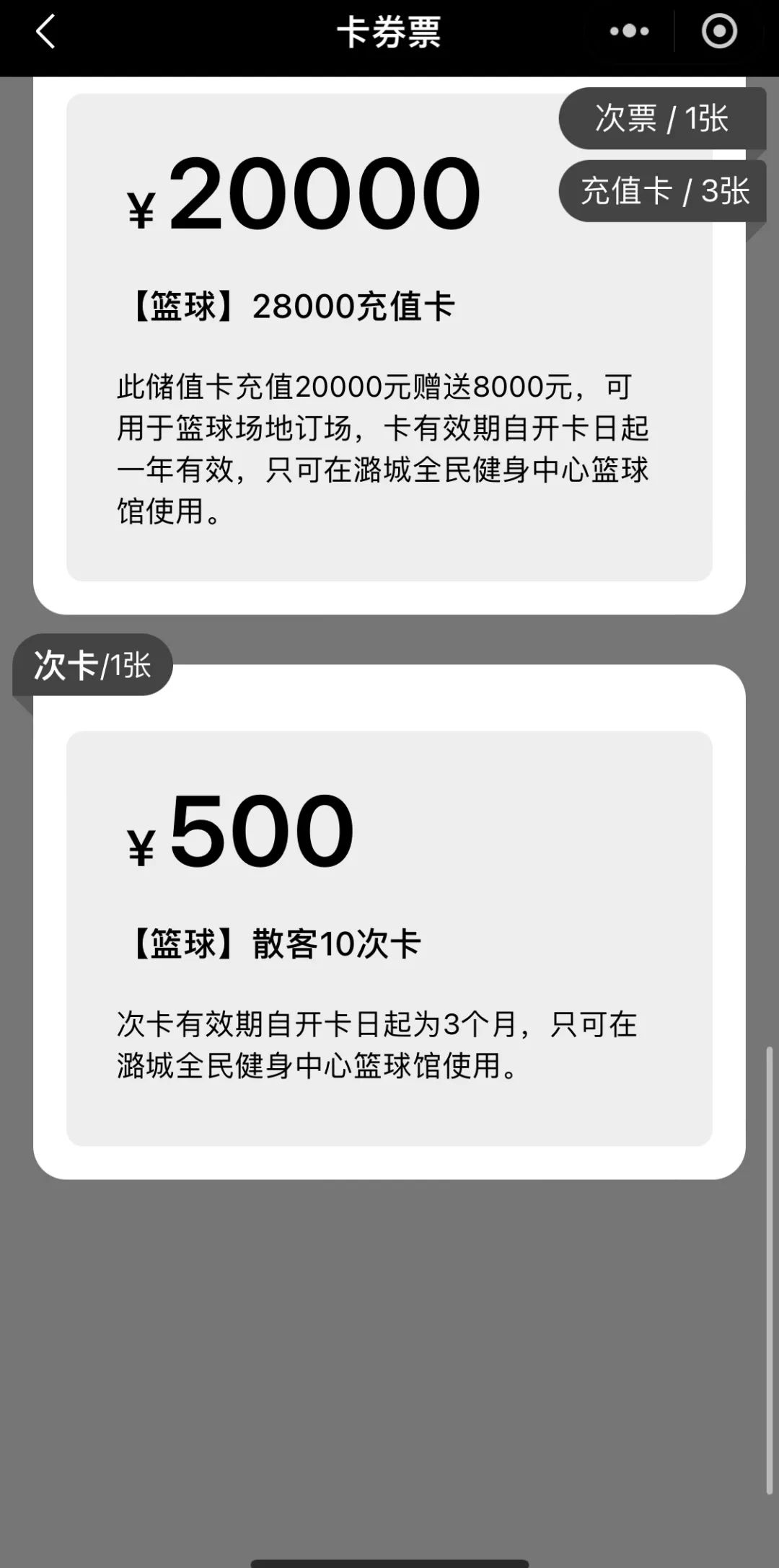Go back from the 卡券票 page

click(45, 32)
